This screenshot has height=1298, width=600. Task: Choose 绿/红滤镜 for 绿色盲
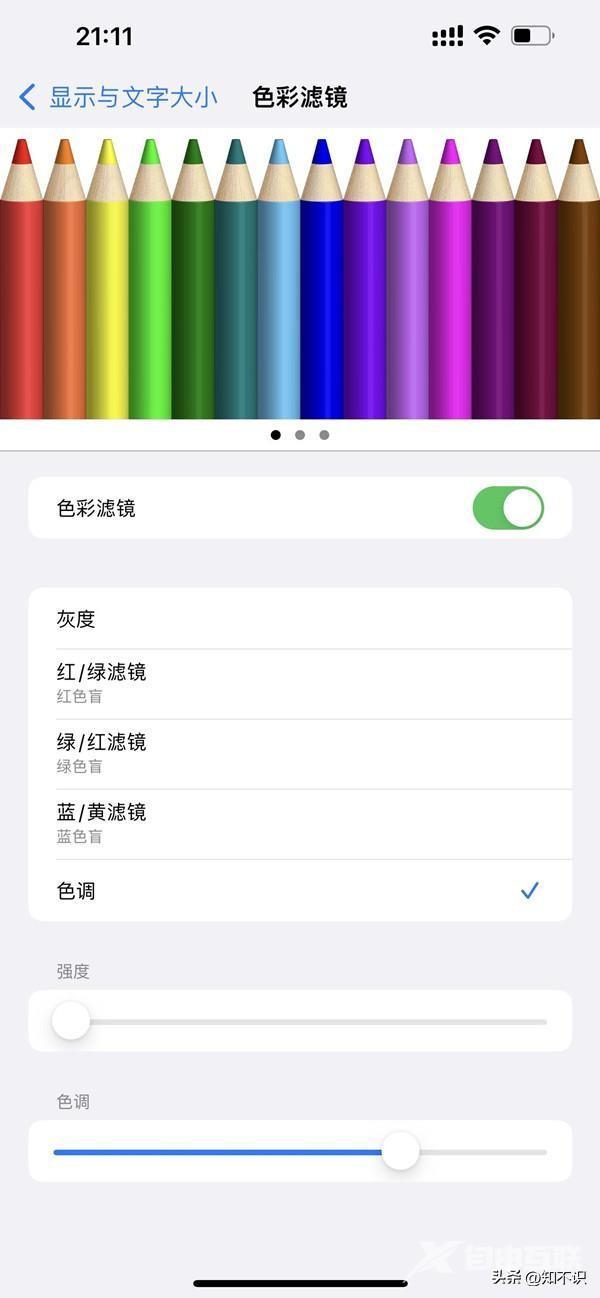(300, 754)
